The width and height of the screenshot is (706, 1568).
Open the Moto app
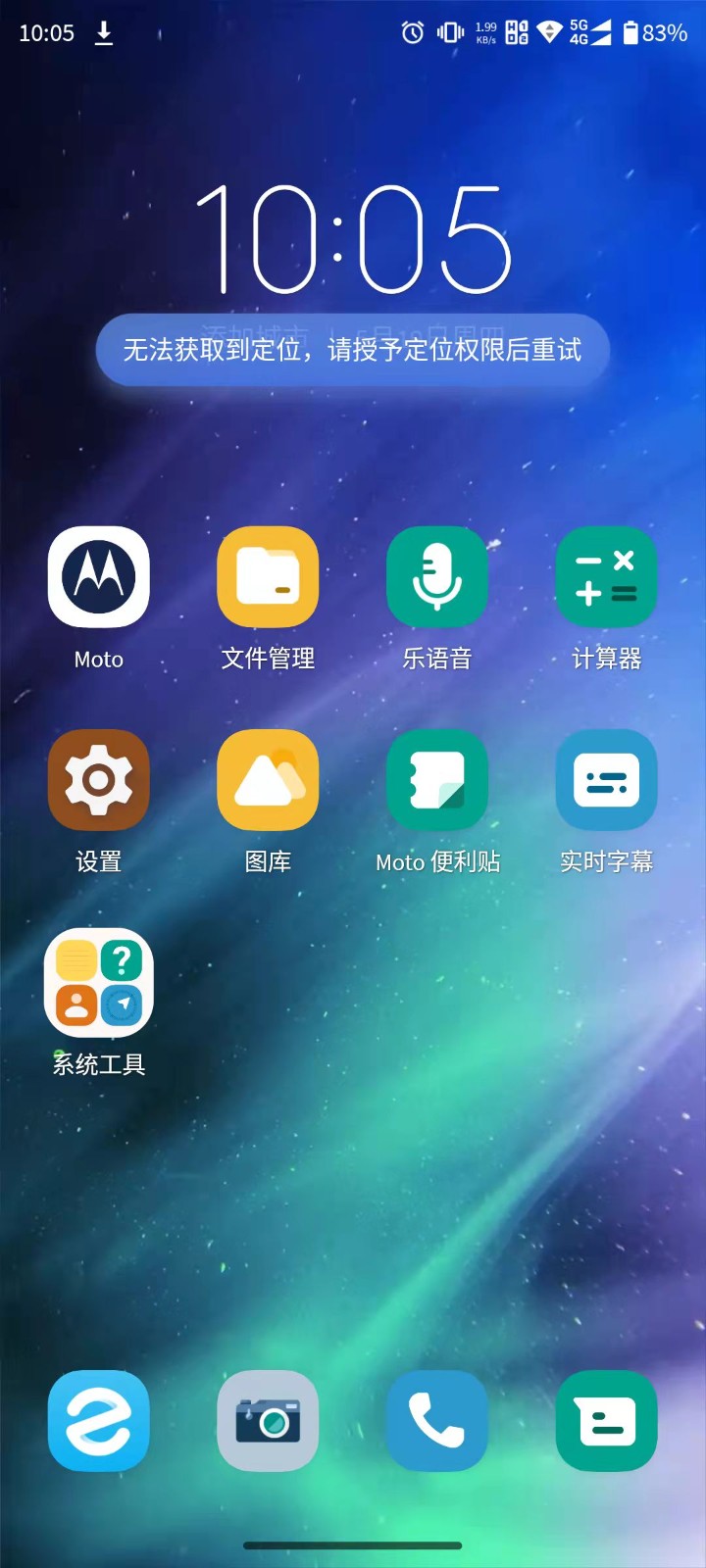(99, 577)
